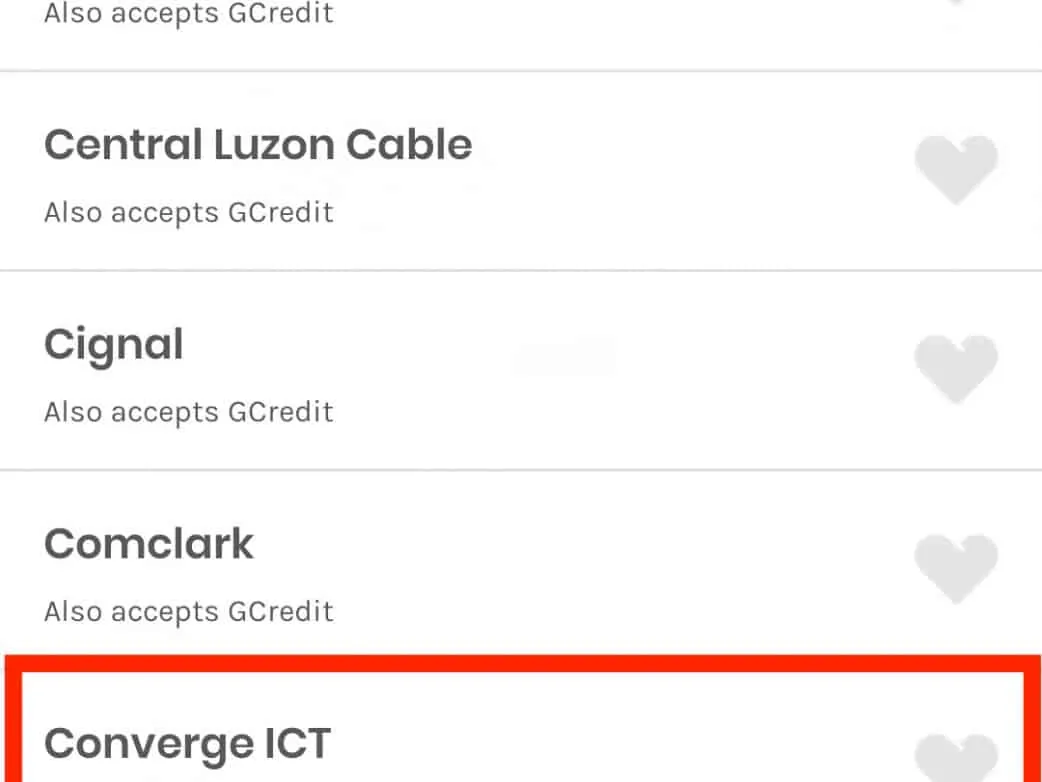Favorite Central Luzon Cable with the heart

pos(956,168)
